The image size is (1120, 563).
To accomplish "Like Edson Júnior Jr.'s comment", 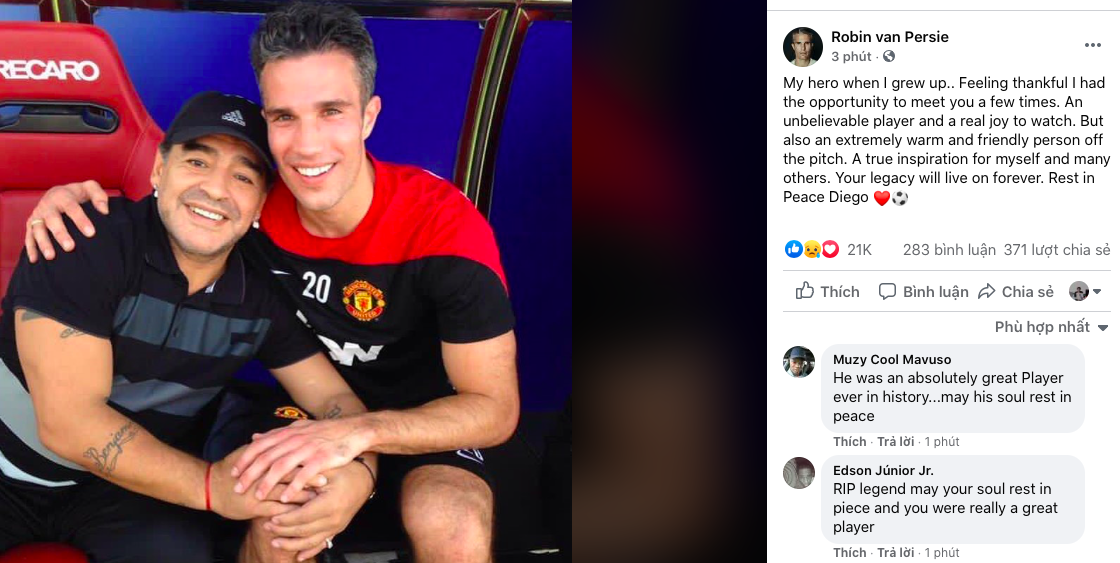I will pyautogui.click(x=849, y=552).
